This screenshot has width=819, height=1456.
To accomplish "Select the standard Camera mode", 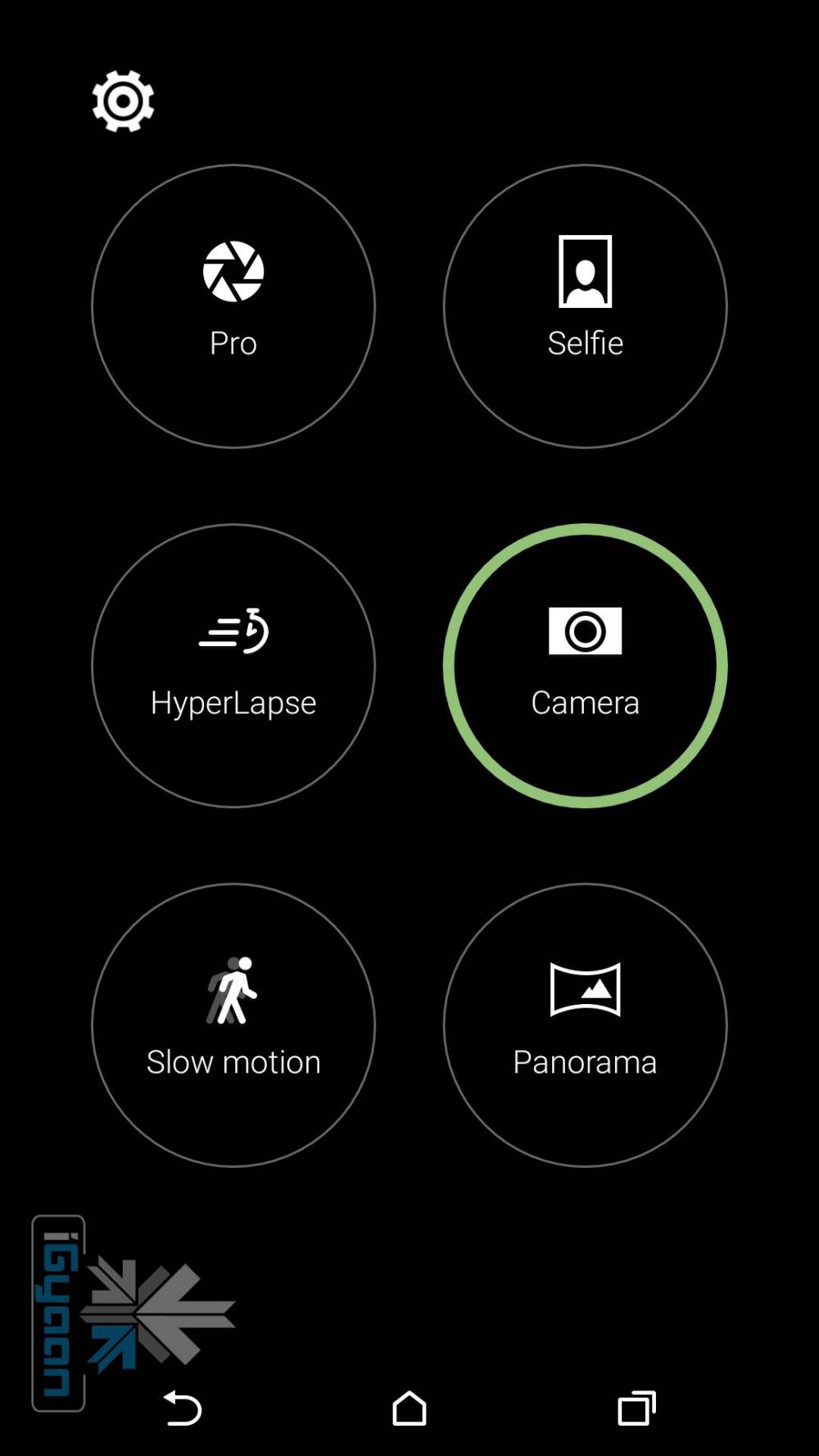I will pyautogui.click(x=585, y=665).
